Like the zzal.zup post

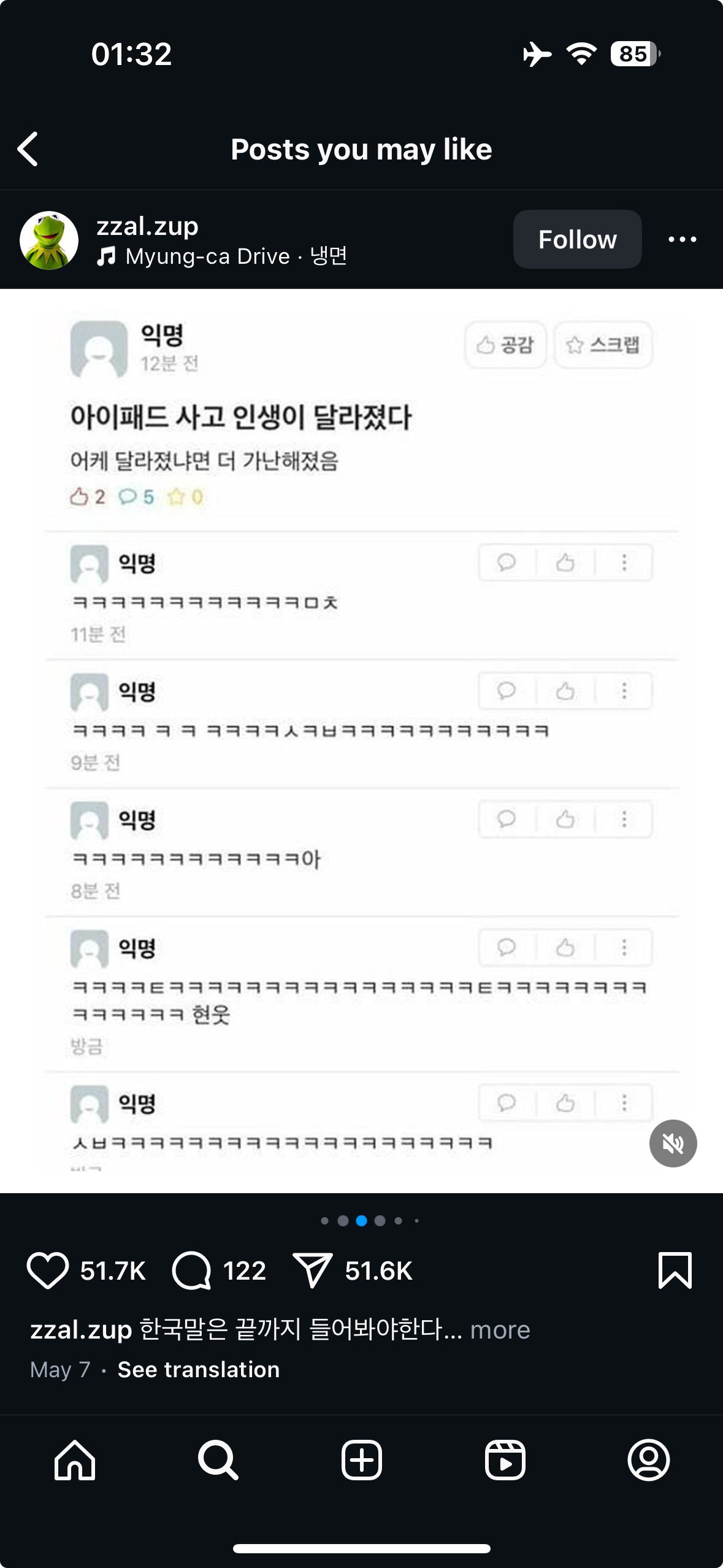coord(48,1270)
